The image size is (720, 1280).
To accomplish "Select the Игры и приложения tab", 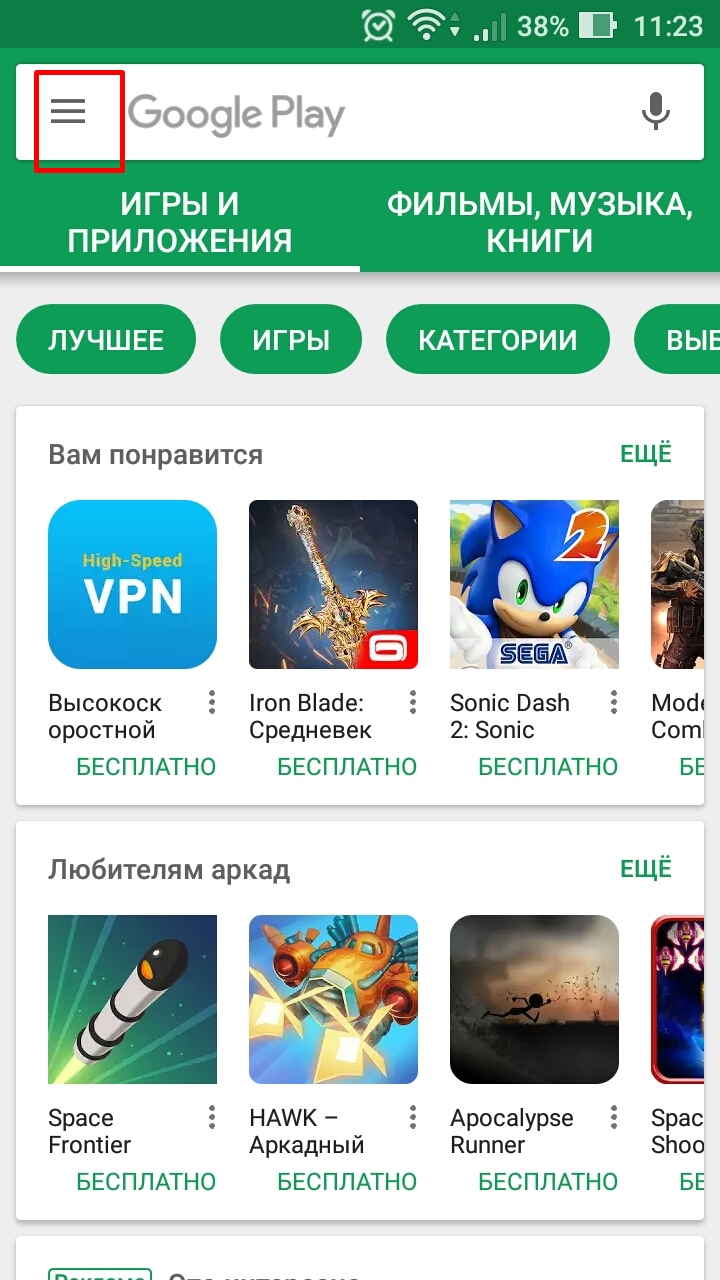I will (180, 222).
